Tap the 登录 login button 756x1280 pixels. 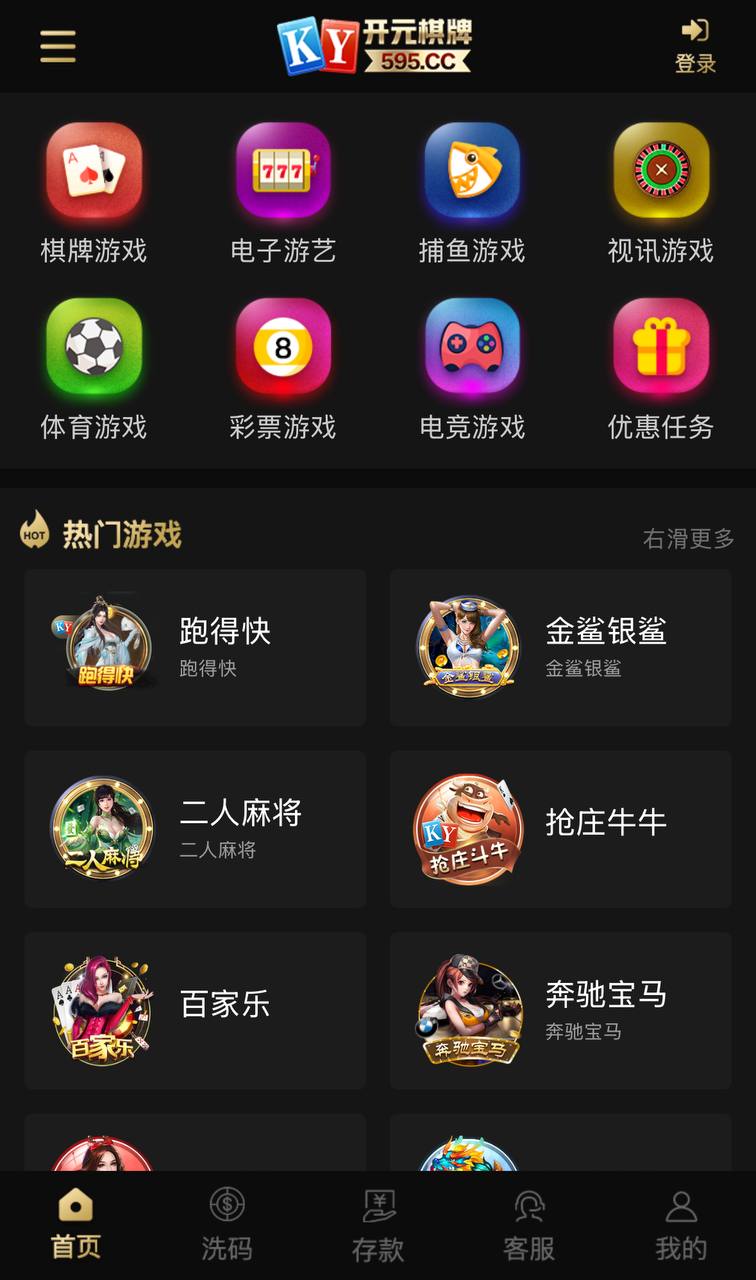click(695, 46)
